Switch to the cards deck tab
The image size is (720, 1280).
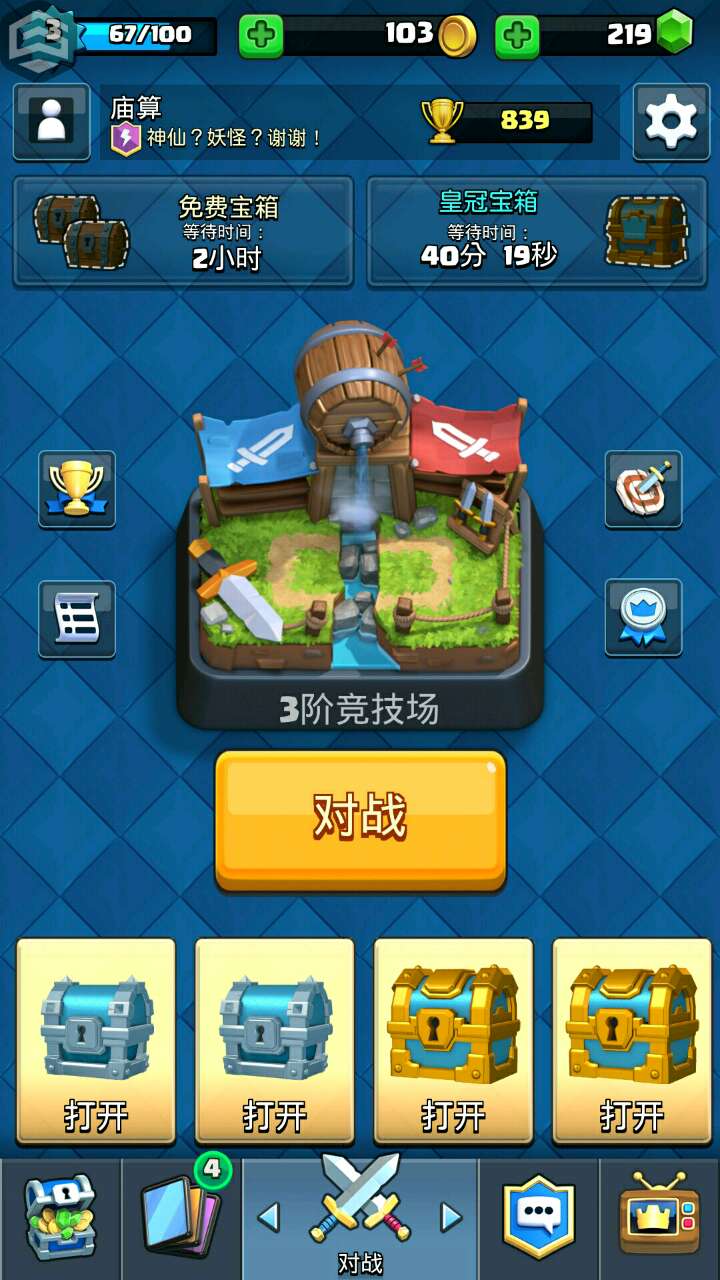180,1219
